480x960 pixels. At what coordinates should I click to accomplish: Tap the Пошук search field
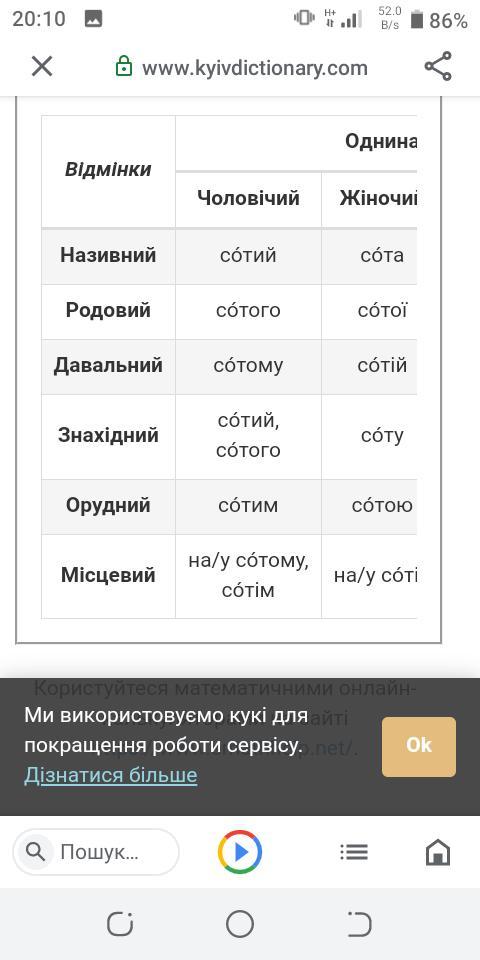coord(96,852)
